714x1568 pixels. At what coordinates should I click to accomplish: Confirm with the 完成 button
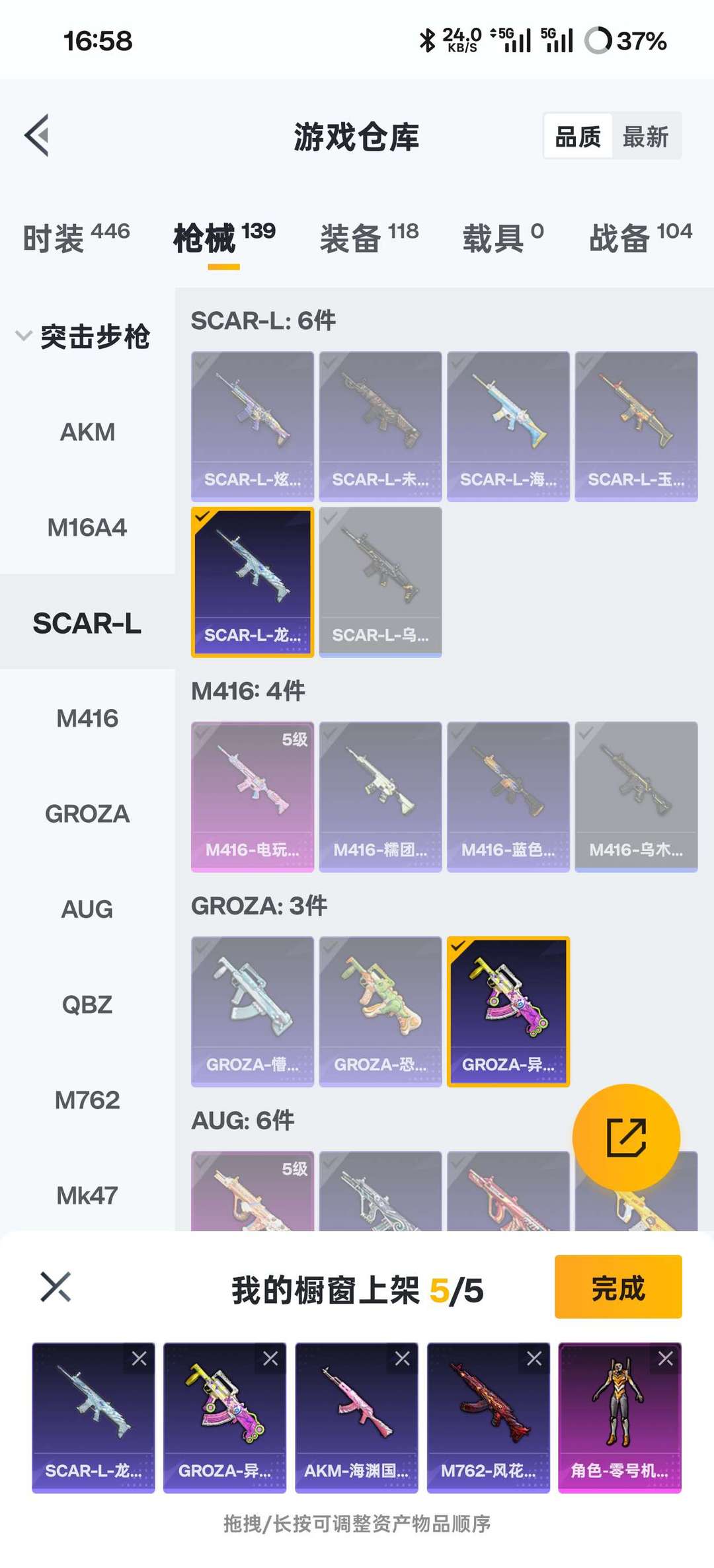tap(618, 1287)
